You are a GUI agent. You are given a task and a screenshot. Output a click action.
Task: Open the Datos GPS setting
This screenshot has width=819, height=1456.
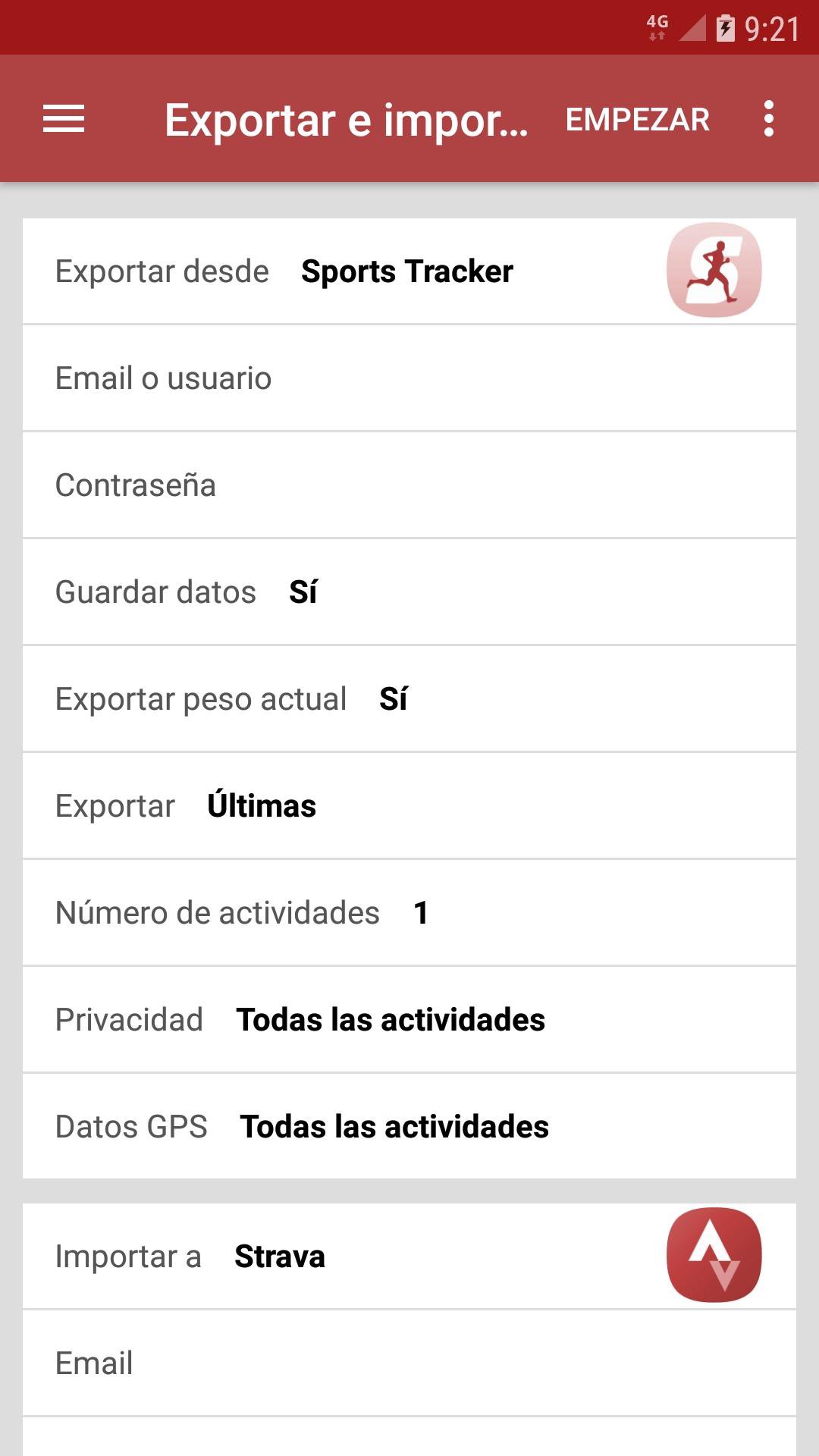[x=409, y=1127]
